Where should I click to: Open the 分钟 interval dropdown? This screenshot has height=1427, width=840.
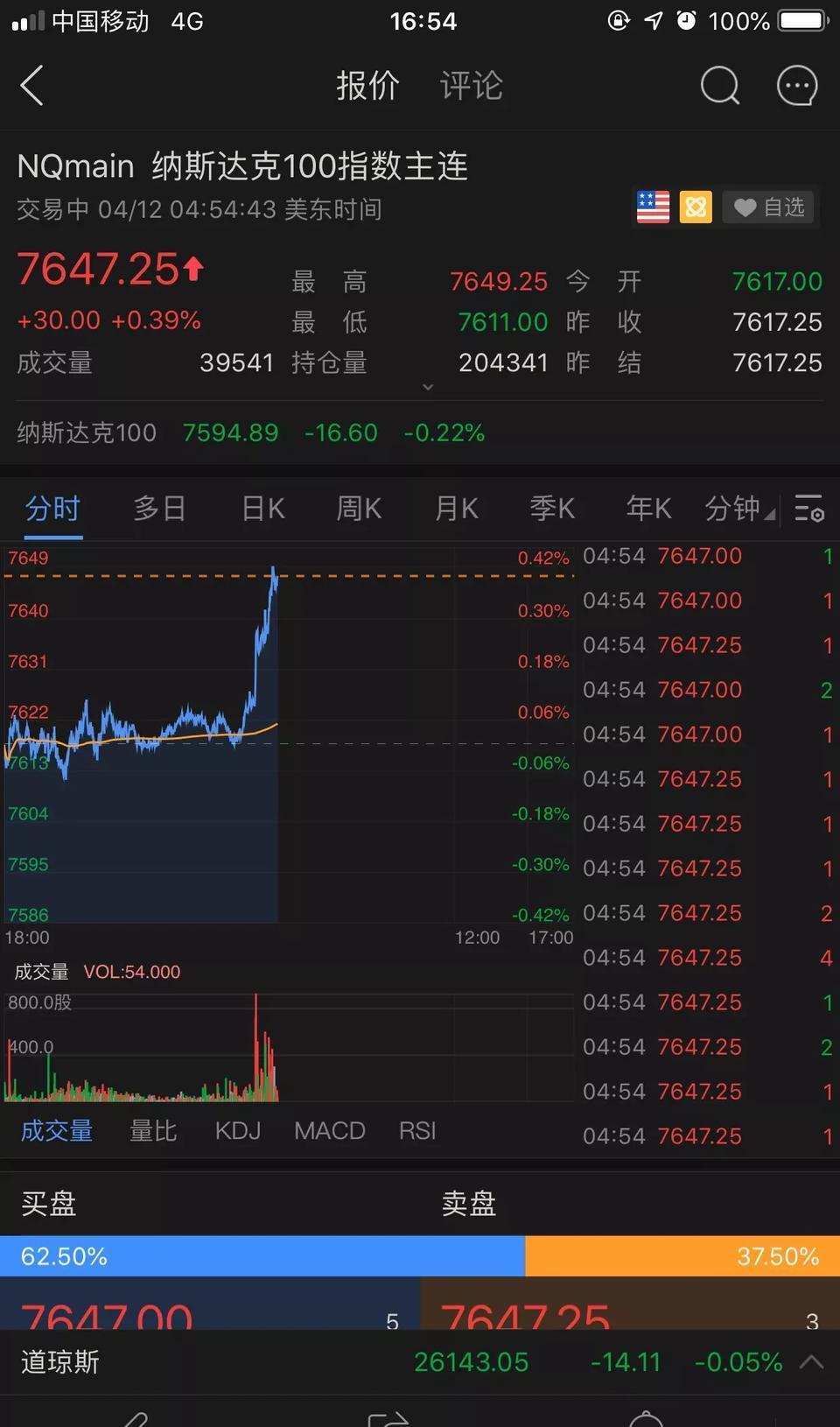[738, 509]
